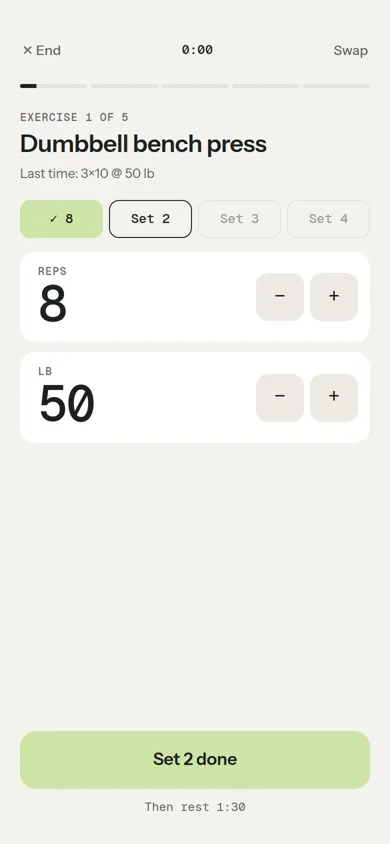Increase the weight in lb
This screenshot has height=844, width=390.
click(x=334, y=397)
